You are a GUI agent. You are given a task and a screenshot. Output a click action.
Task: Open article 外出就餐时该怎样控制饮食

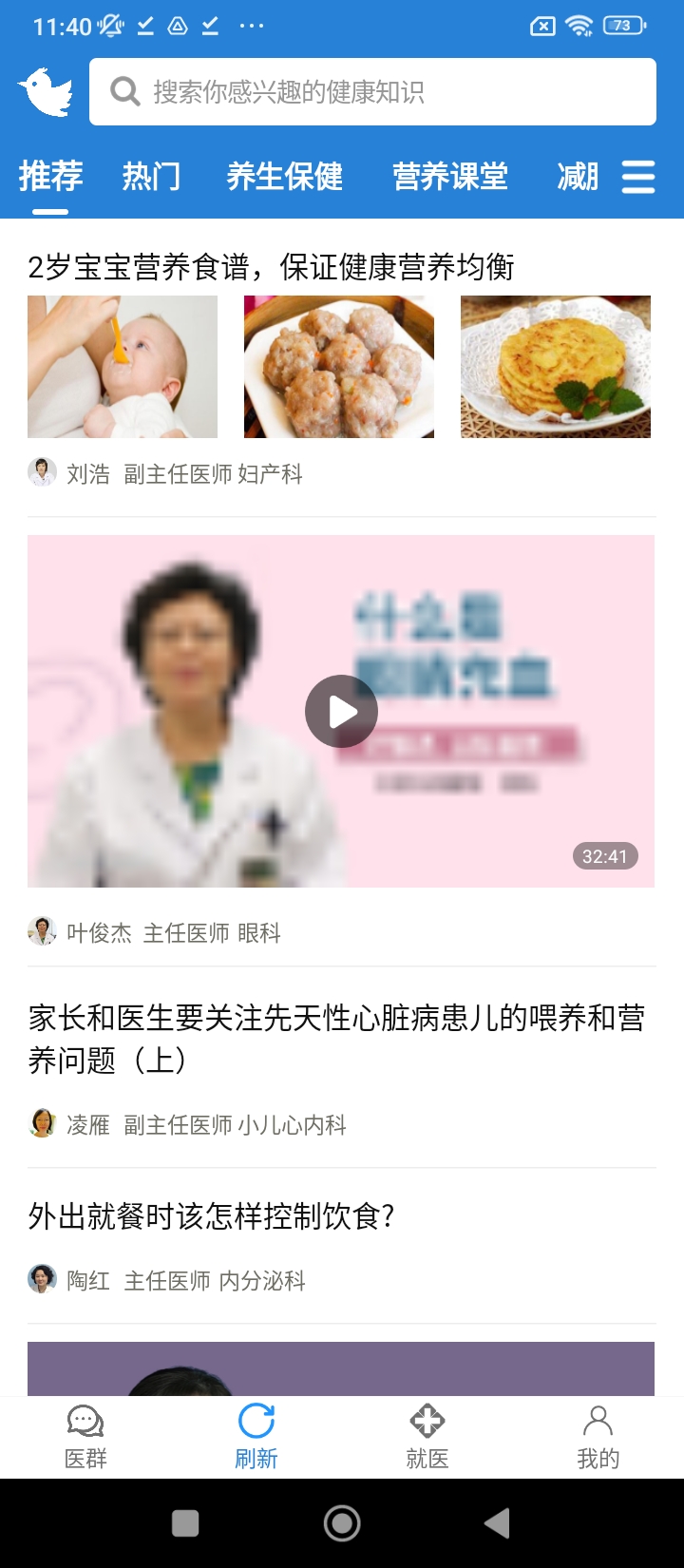(x=211, y=1215)
